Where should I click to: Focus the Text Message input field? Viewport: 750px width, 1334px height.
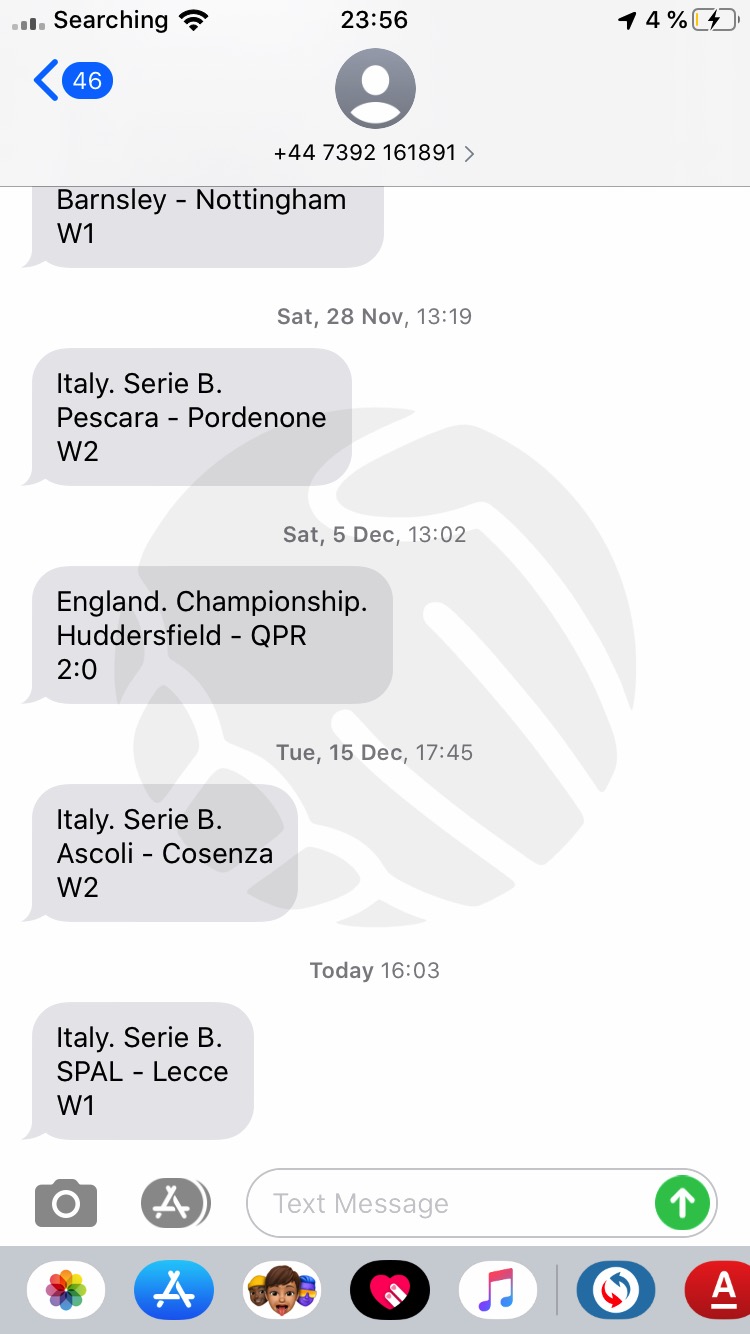450,1203
